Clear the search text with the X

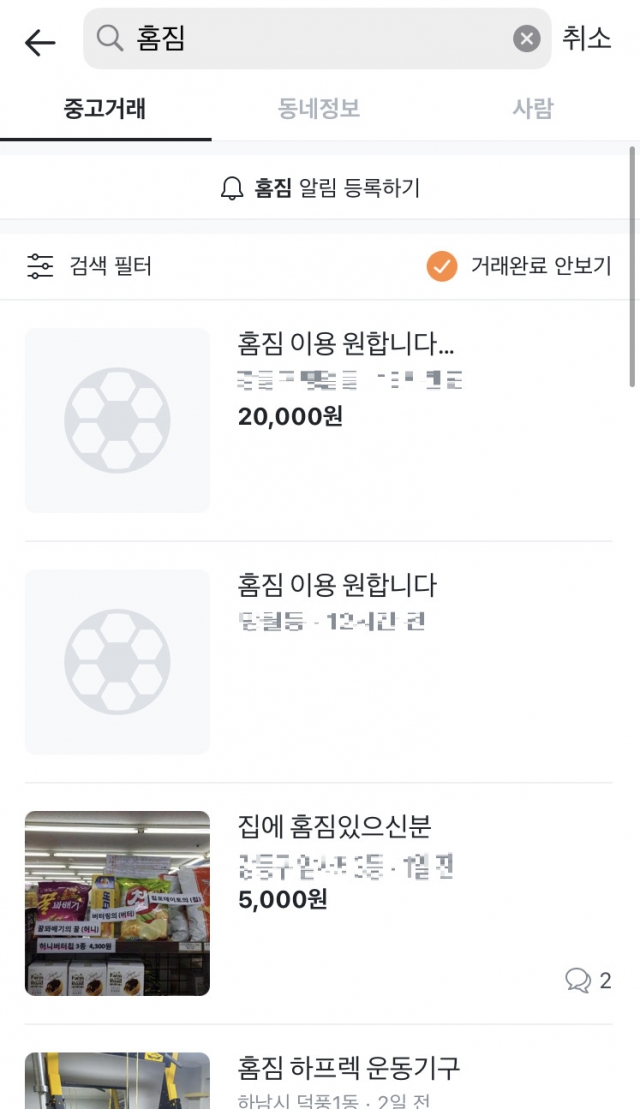pyautogui.click(x=527, y=39)
